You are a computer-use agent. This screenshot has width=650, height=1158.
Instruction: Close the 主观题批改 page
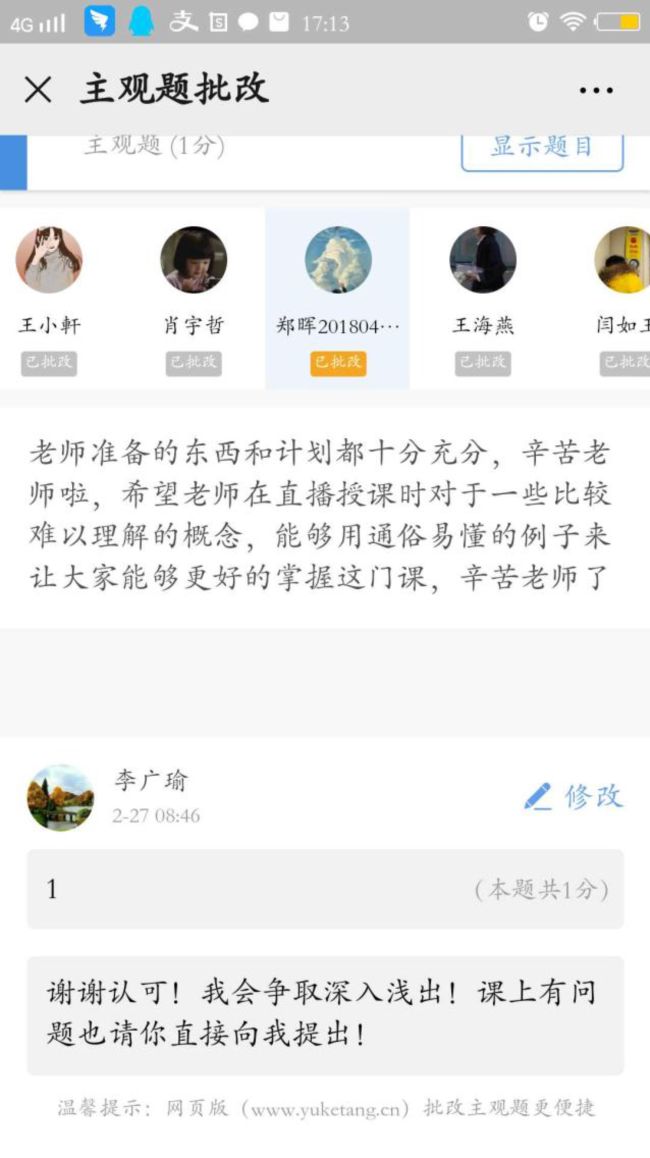coord(38,90)
